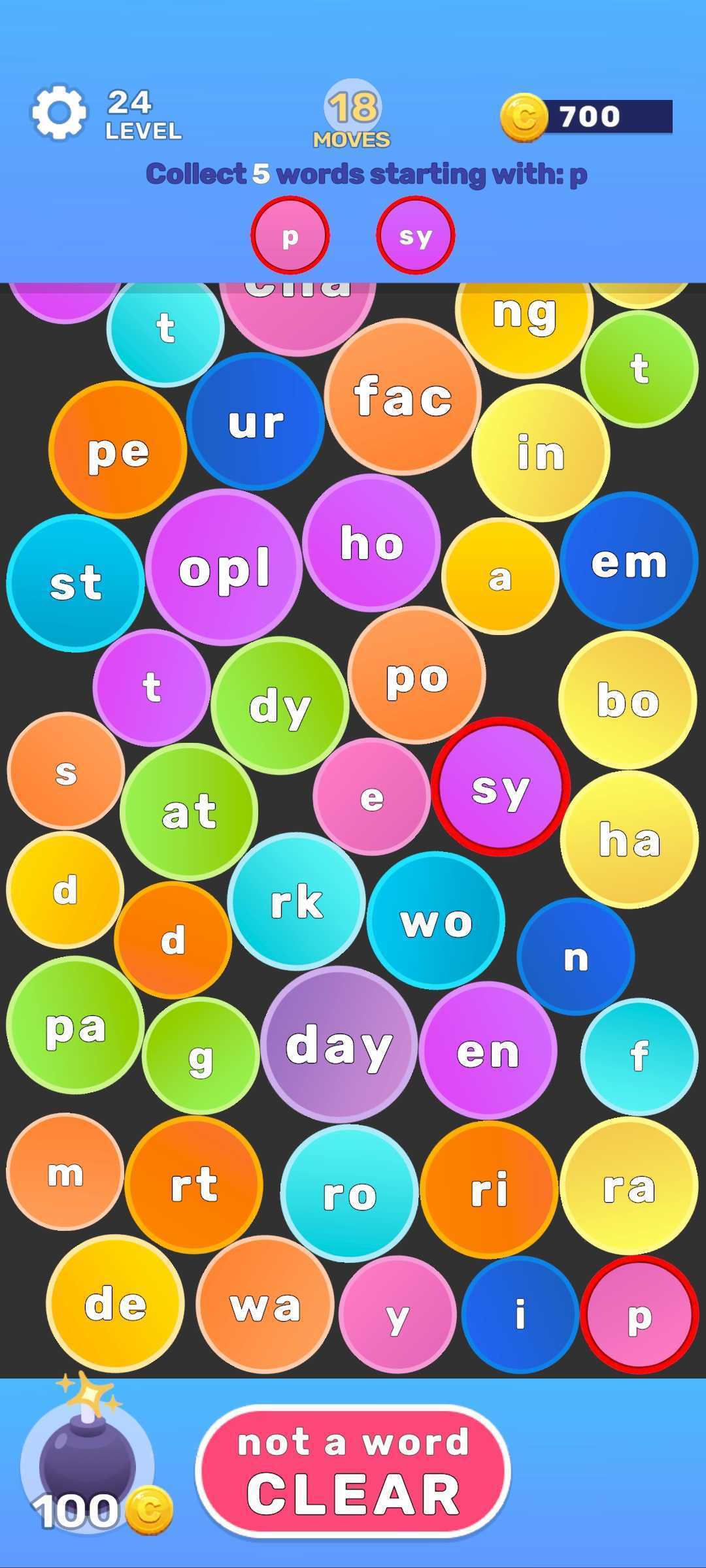This screenshot has height=1568, width=706.
Task: Tap the 'ur' bubble
Action: coord(255,421)
